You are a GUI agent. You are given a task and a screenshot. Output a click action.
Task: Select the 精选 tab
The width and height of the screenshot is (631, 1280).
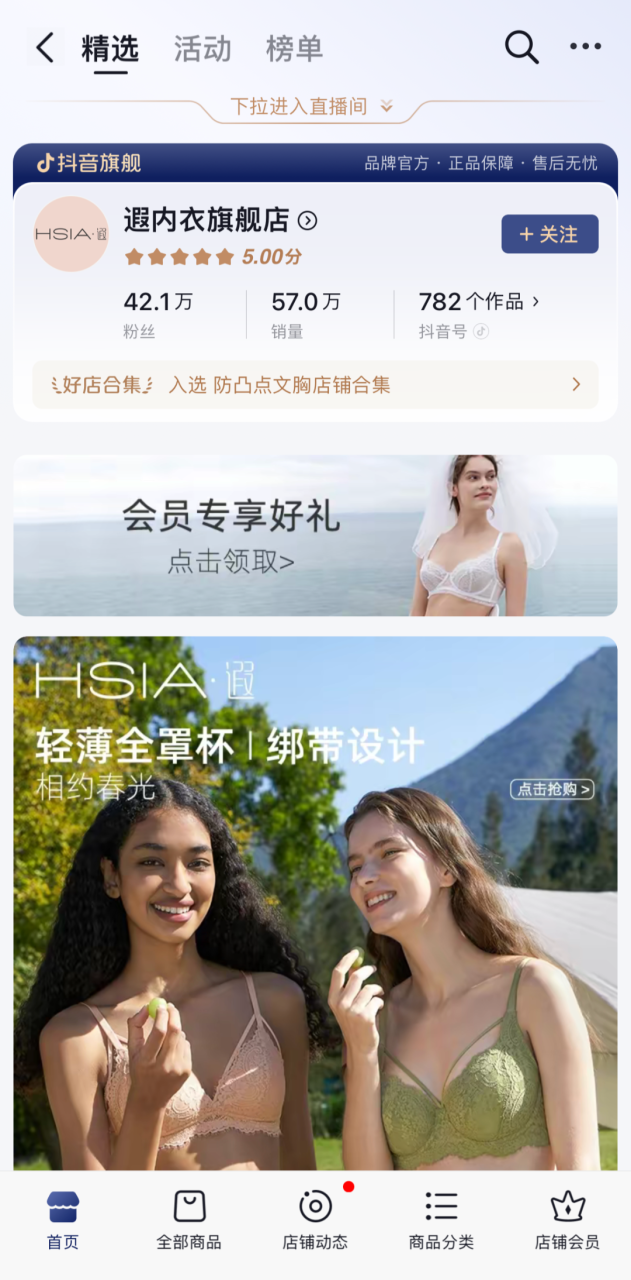click(109, 48)
